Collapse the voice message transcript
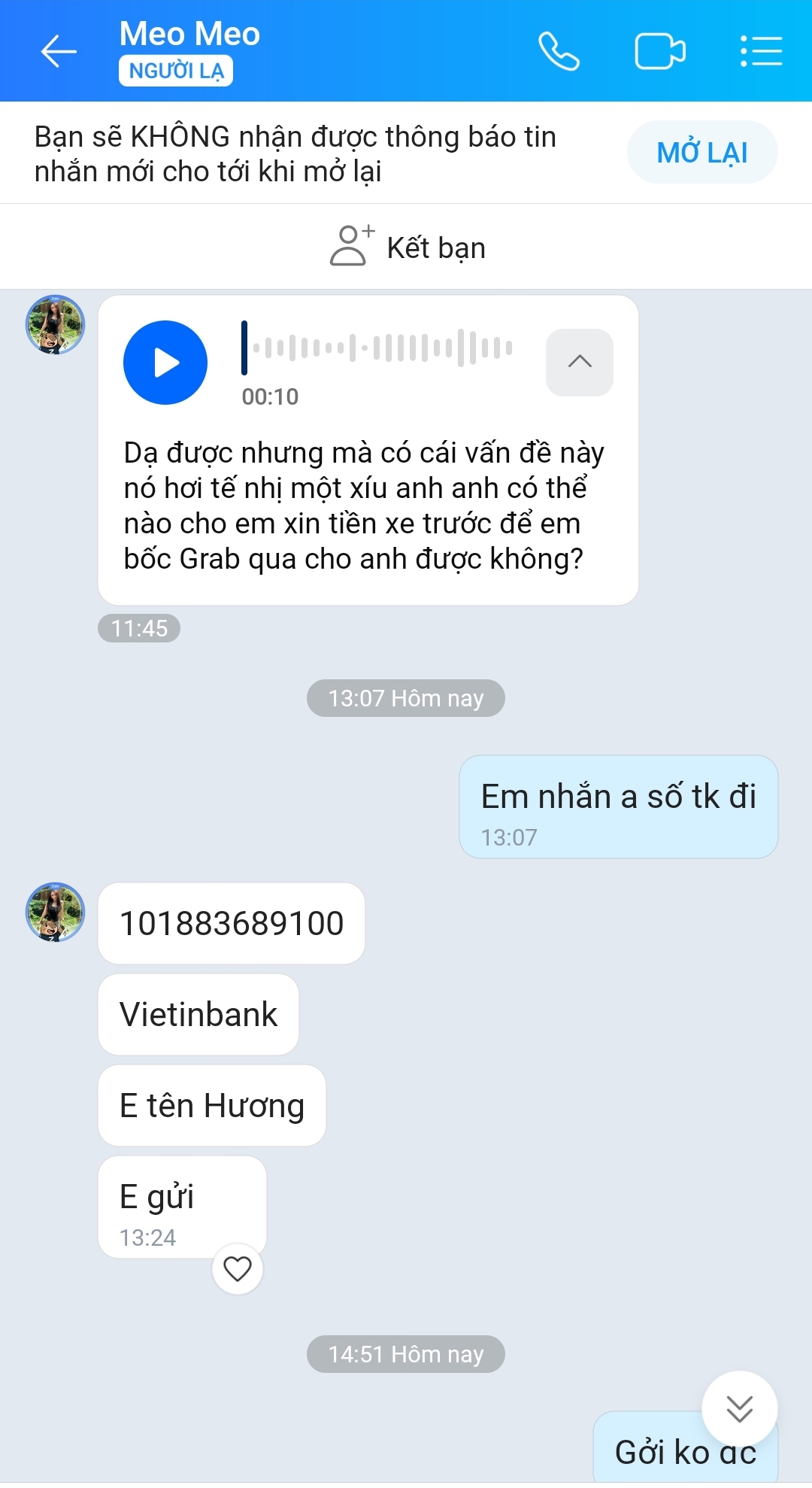The image size is (812, 1488). [x=579, y=362]
